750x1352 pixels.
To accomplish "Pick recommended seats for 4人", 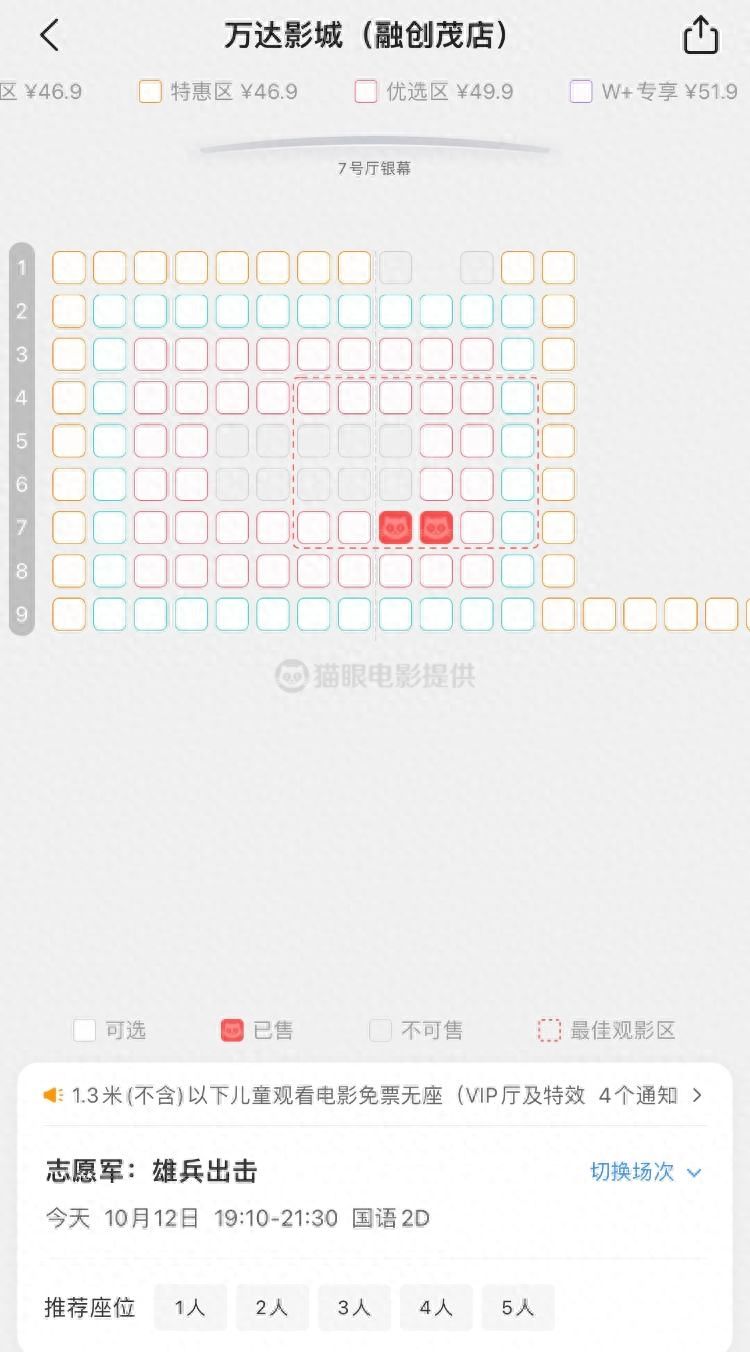I will tap(436, 1307).
